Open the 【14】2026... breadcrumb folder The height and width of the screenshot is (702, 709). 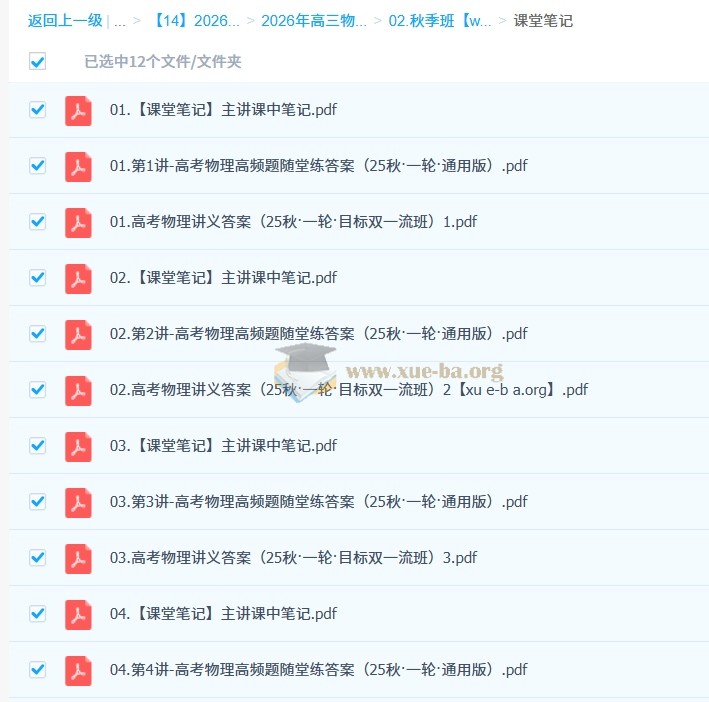coord(197,20)
